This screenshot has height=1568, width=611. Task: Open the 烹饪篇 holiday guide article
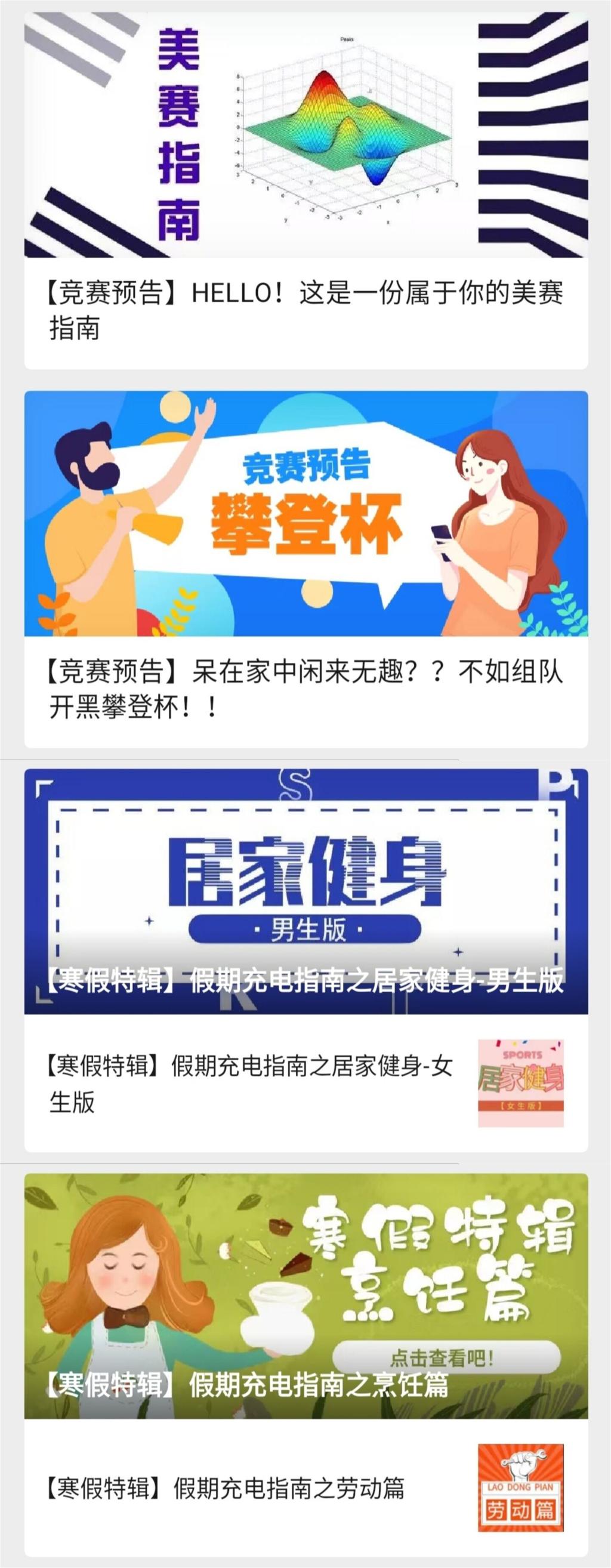pyautogui.click(x=305, y=1294)
